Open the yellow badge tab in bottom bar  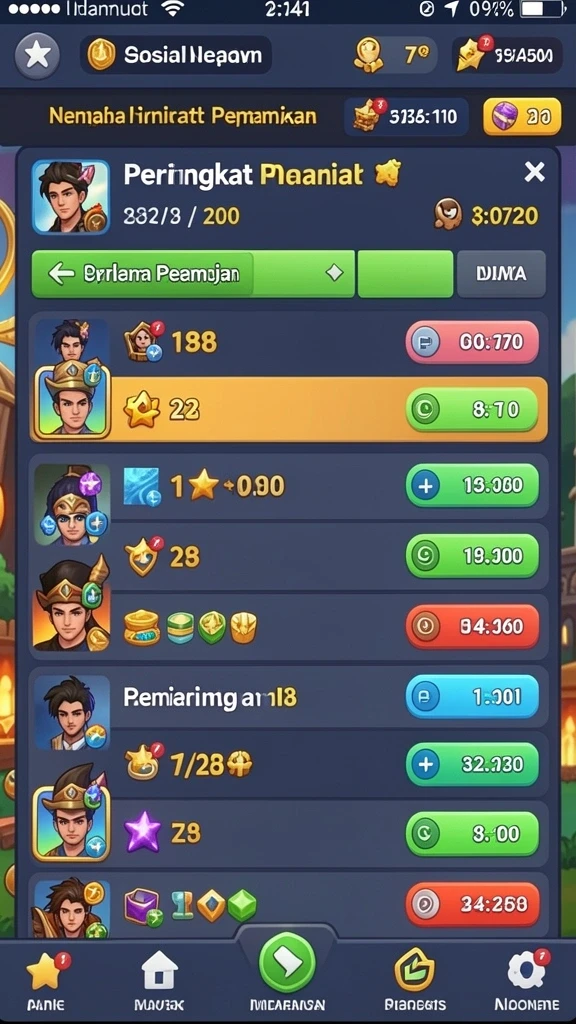pyautogui.click(x=414, y=981)
